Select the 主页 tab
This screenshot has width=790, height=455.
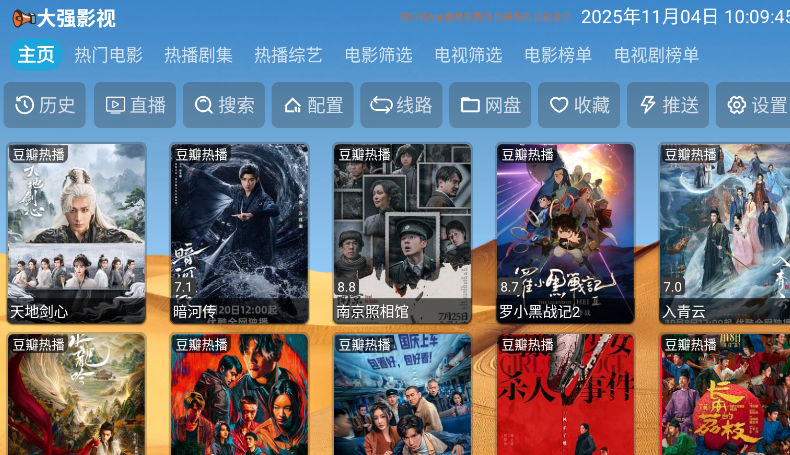pos(36,55)
